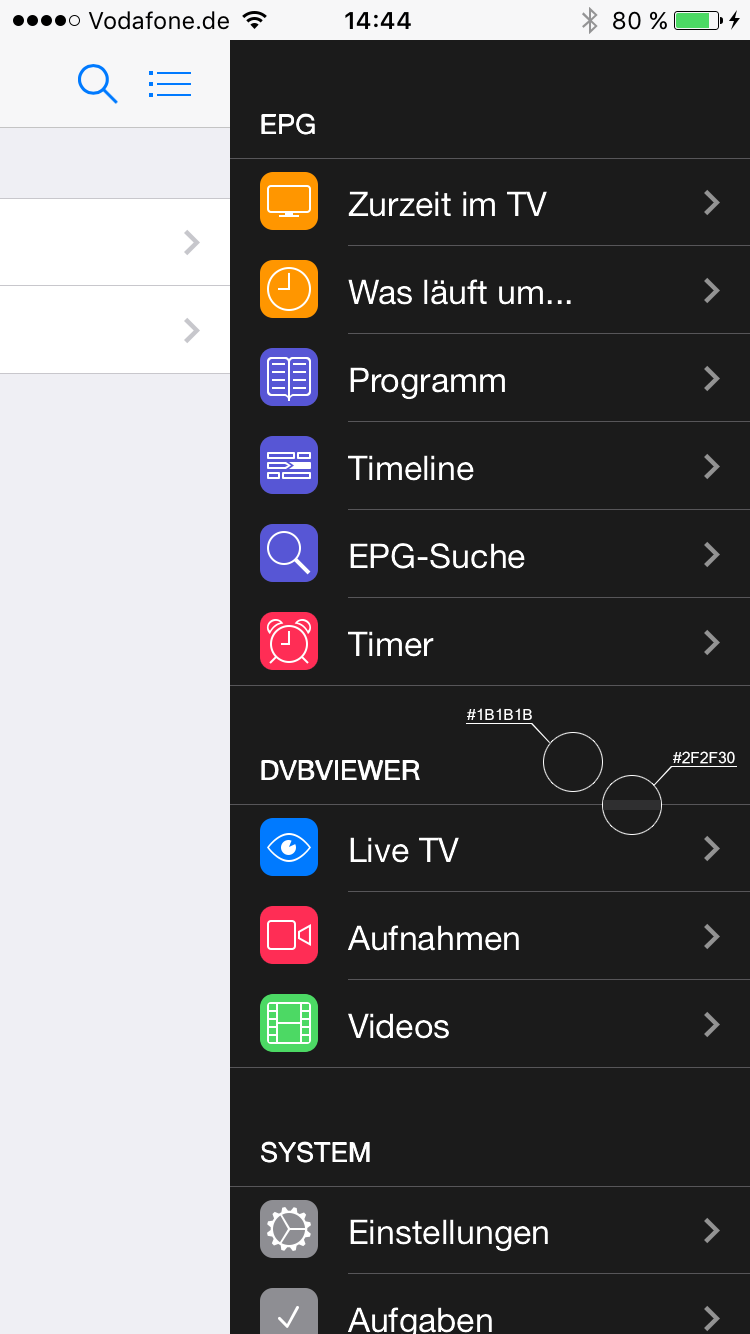The width and height of the screenshot is (750, 1334).
Task: Open the Timer entry
Action: (490, 642)
